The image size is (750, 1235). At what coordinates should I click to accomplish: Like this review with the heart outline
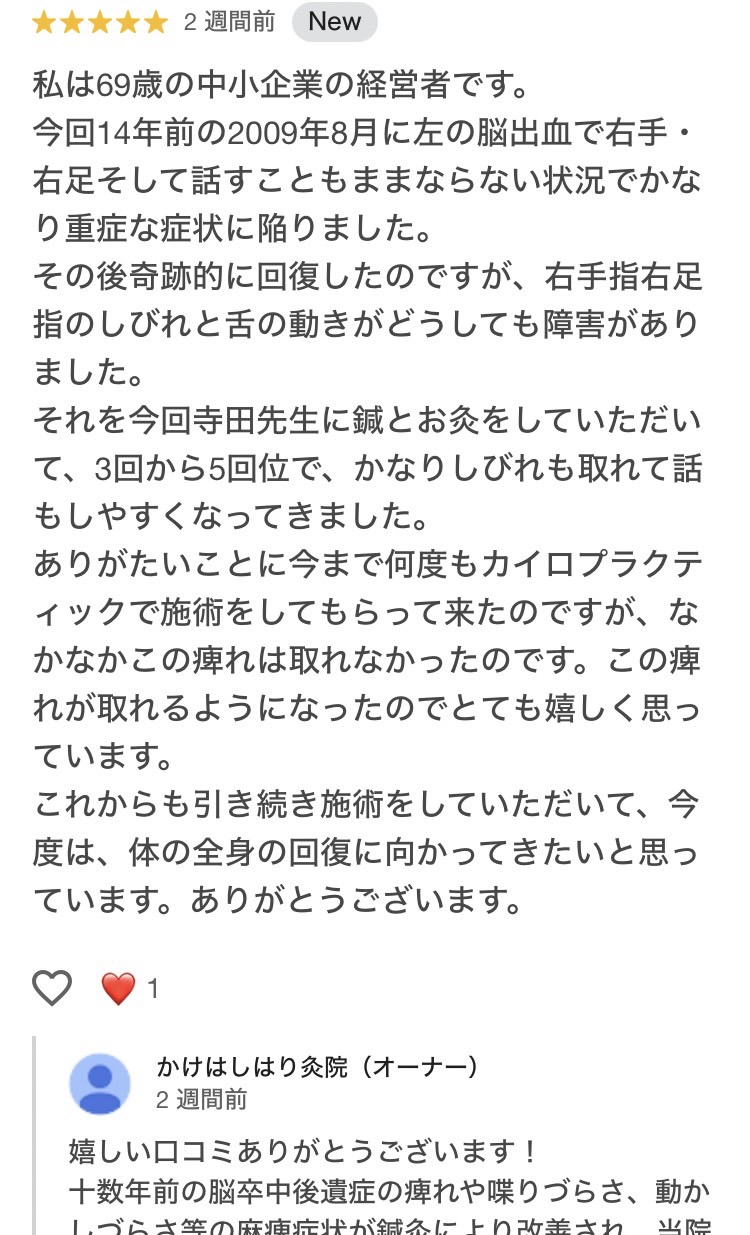(x=52, y=988)
